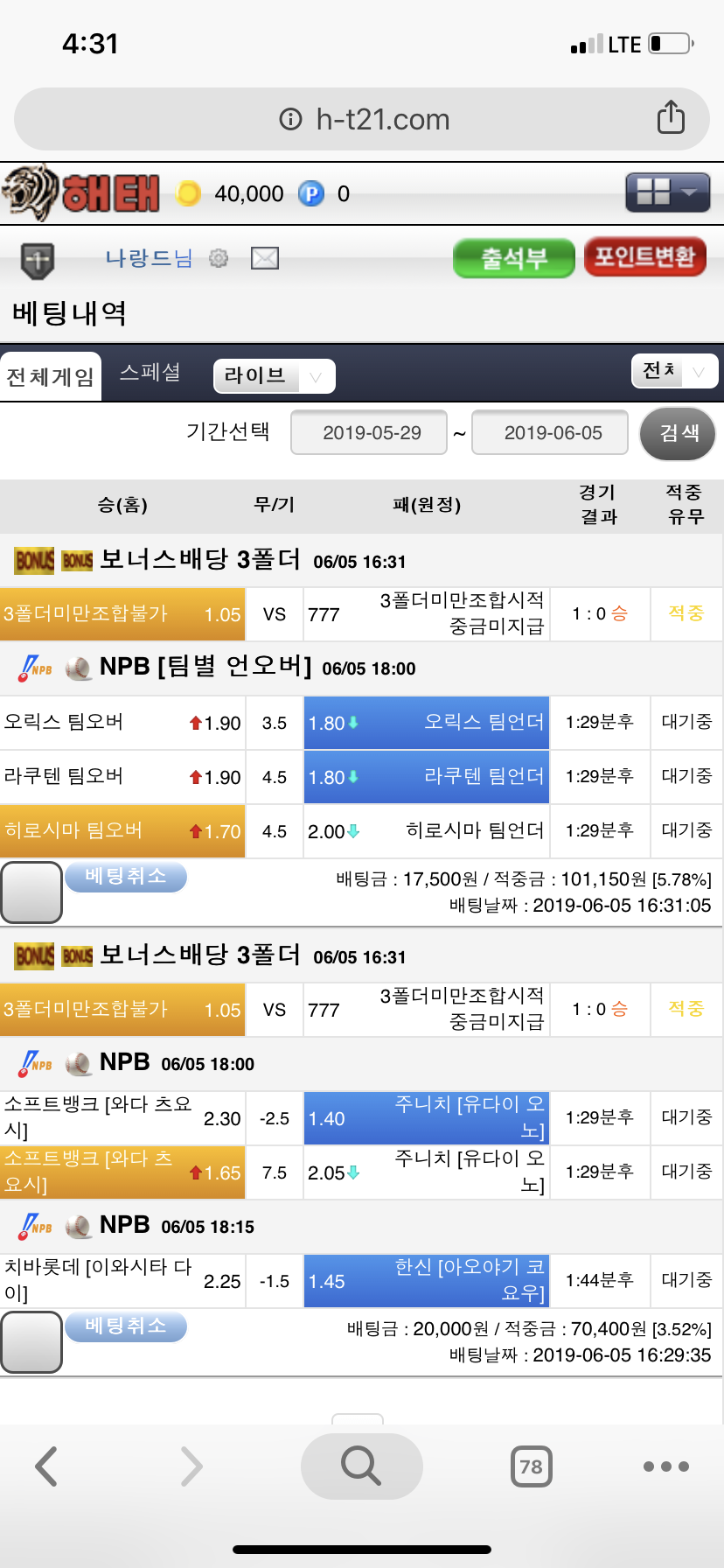This screenshot has width=724, height=1568.
Task: Open the messages envelope icon
Action: [x=265, y=258]
